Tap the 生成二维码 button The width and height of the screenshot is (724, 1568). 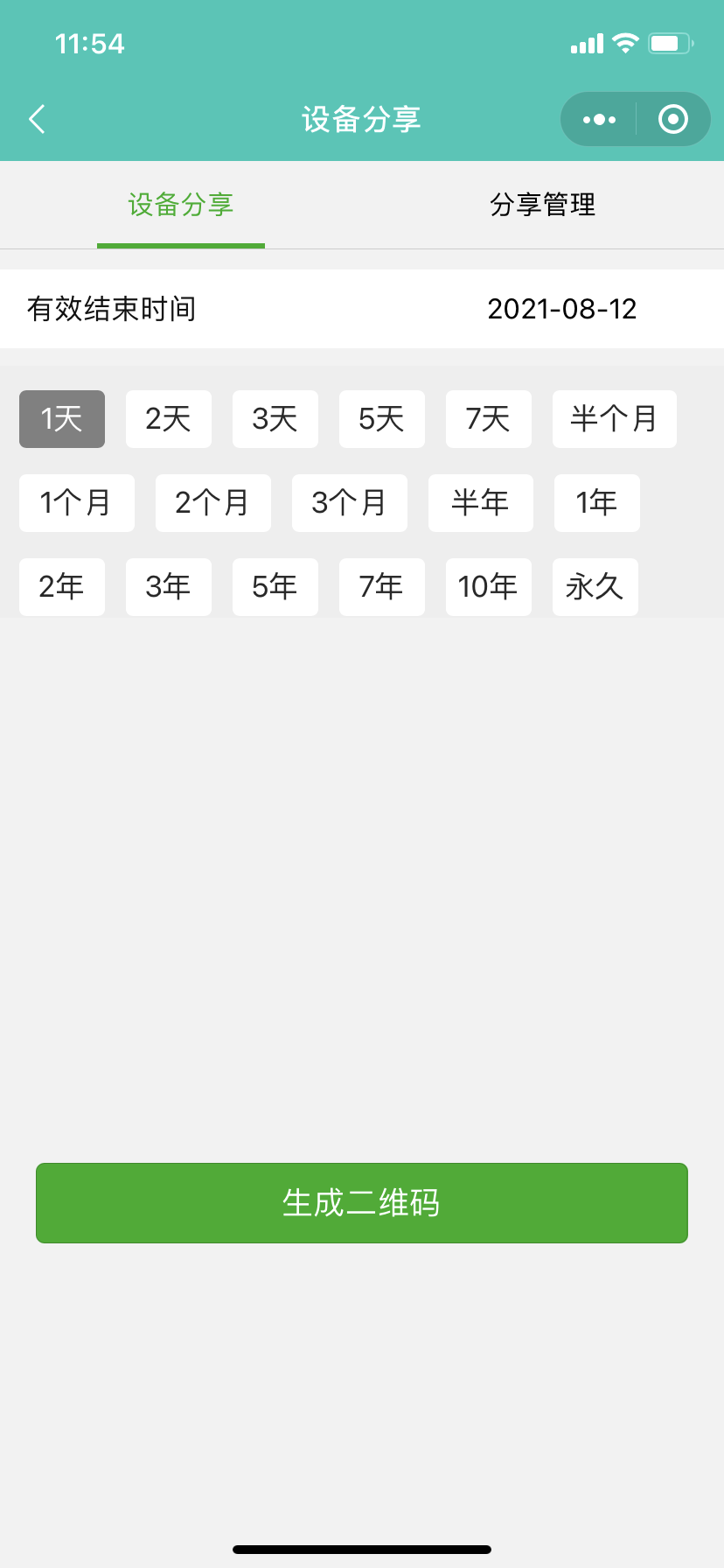[x=362, y=1203]
